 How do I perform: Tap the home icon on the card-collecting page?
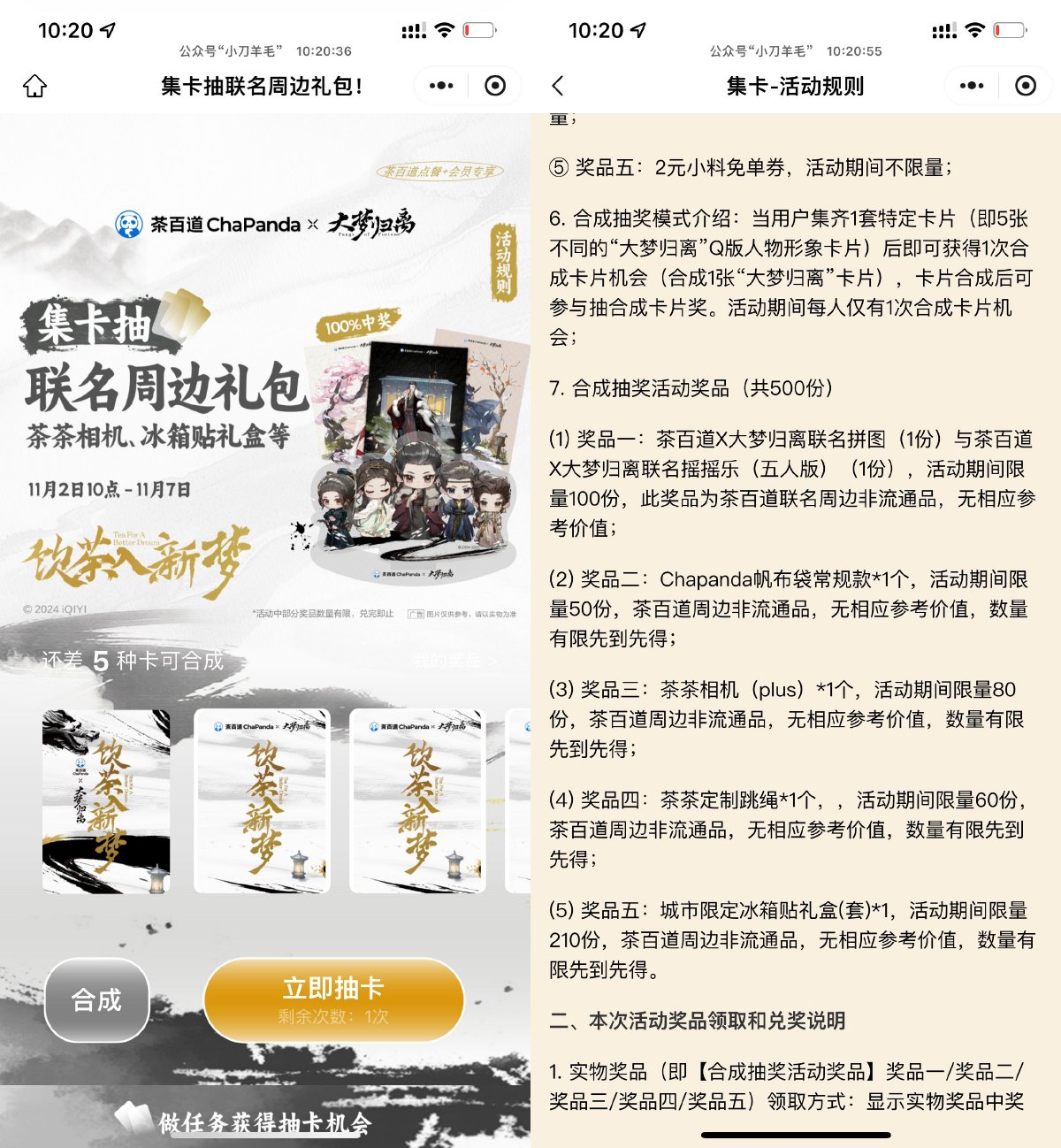tap(34, 86)
